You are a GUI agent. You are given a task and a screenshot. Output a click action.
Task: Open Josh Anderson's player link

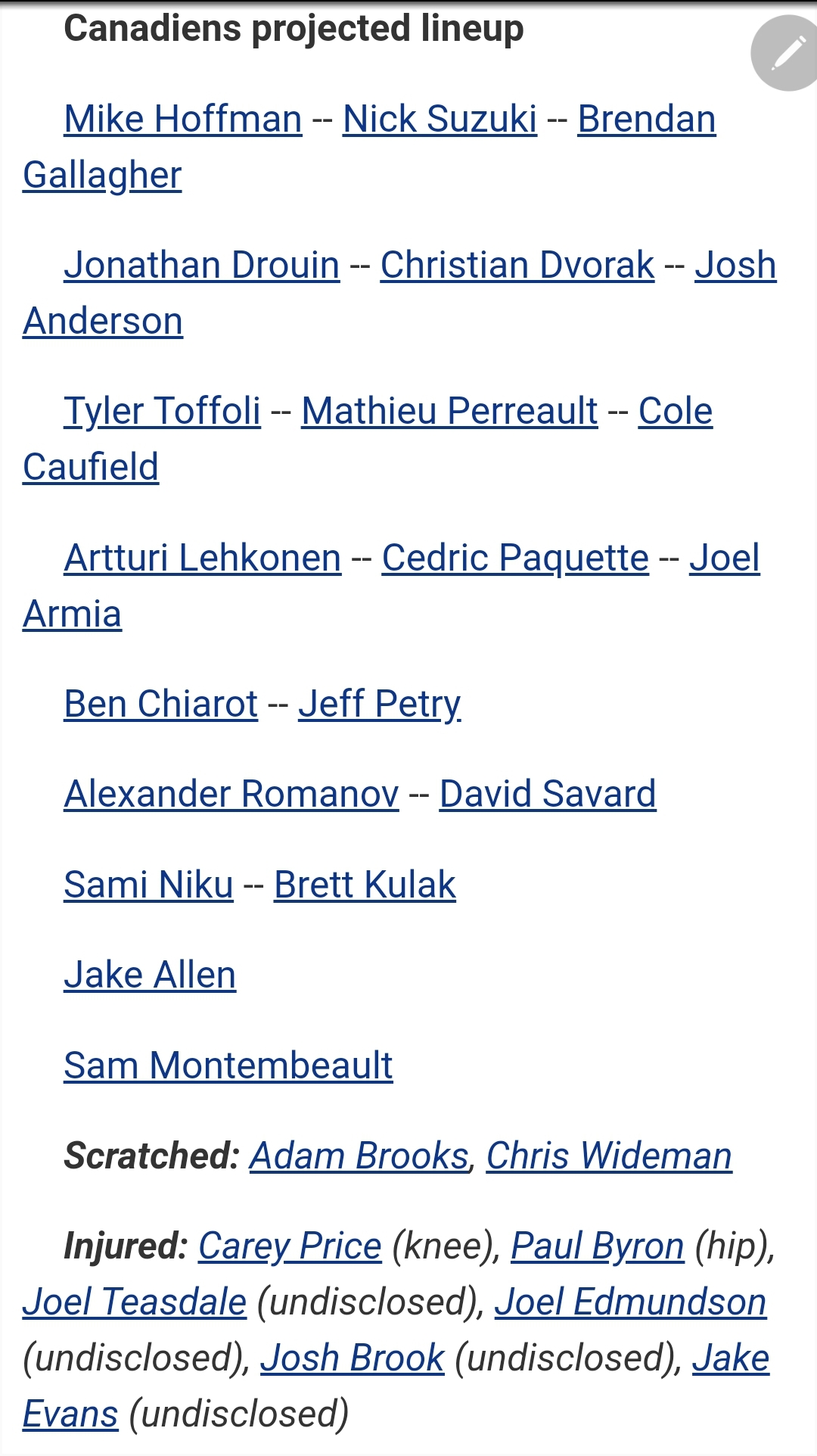coord(735,266)
